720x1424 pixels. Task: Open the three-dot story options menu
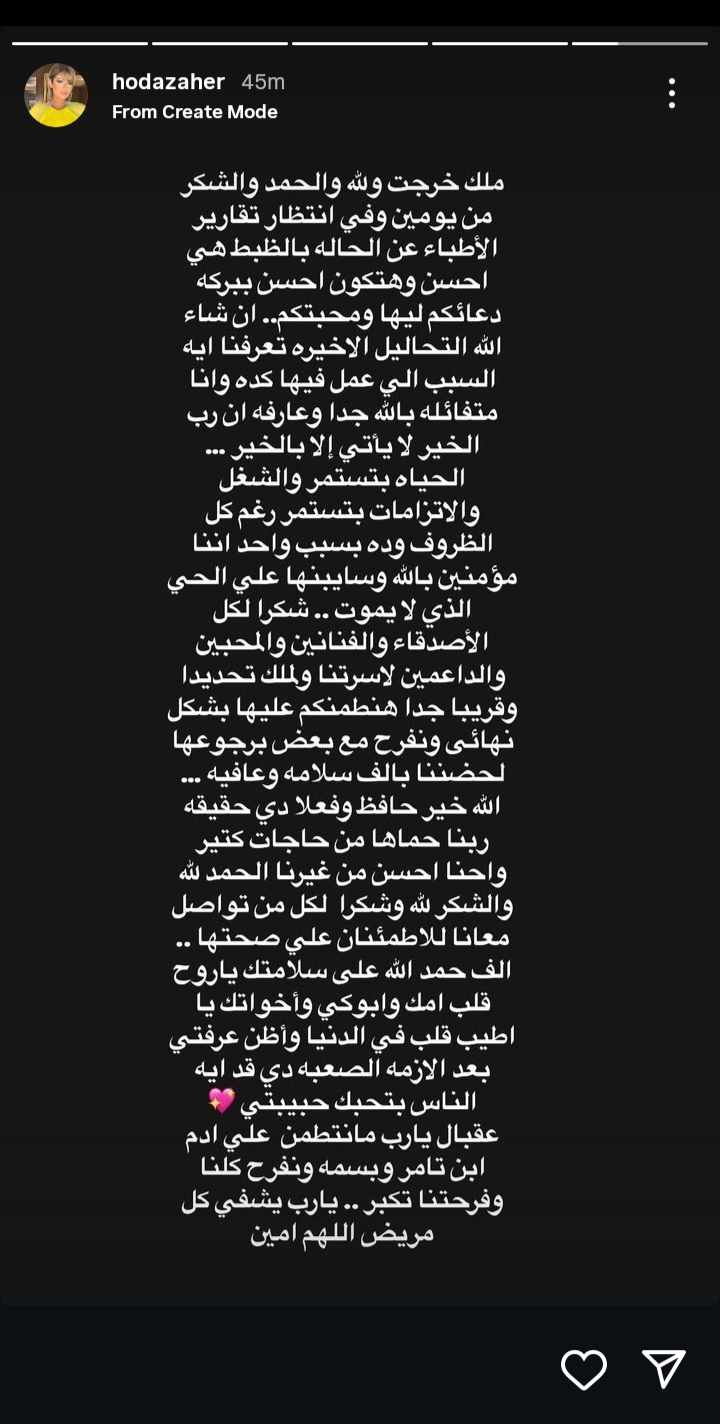tap(671, 94)
